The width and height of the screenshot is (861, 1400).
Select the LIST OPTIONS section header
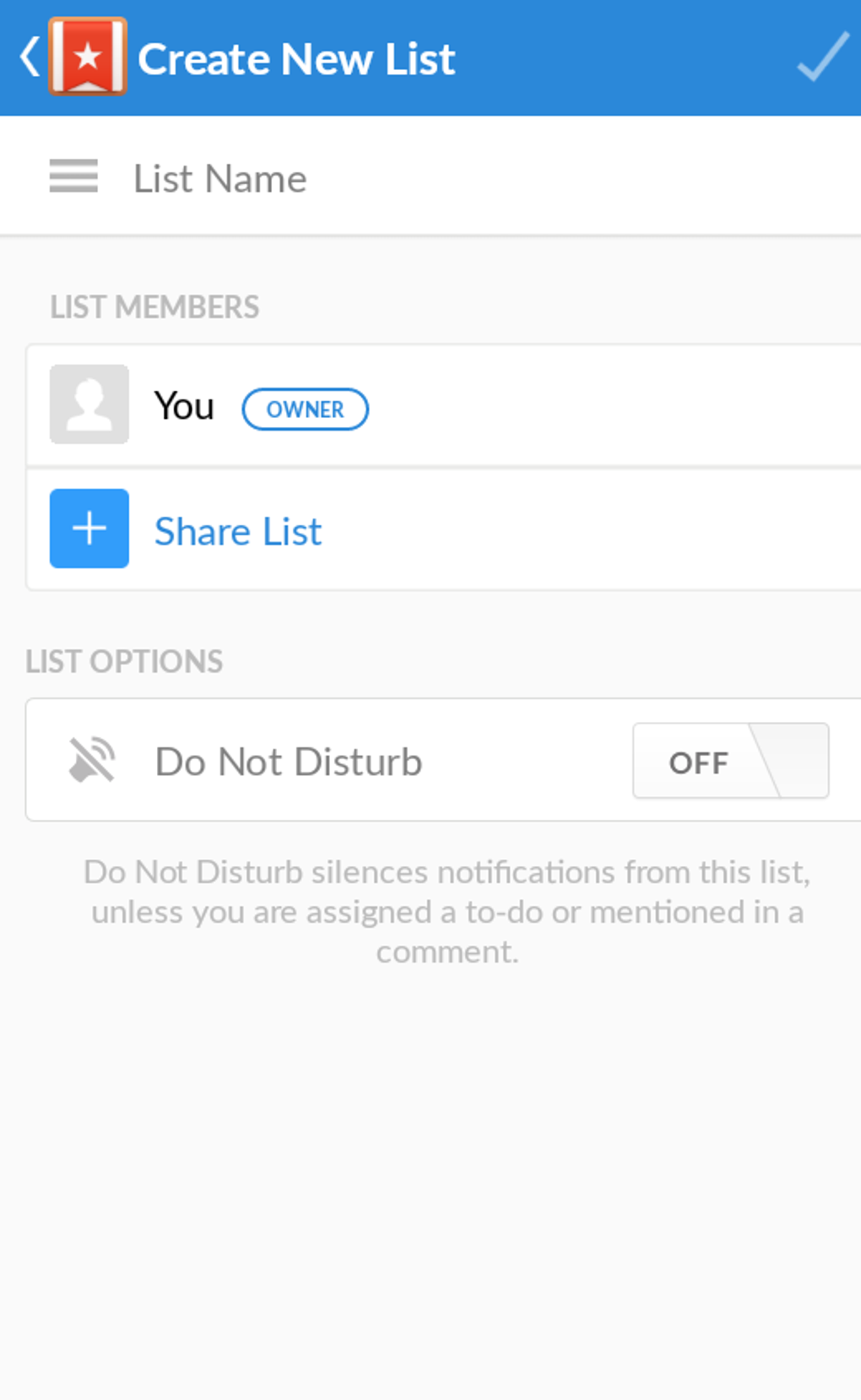point(124,660)
